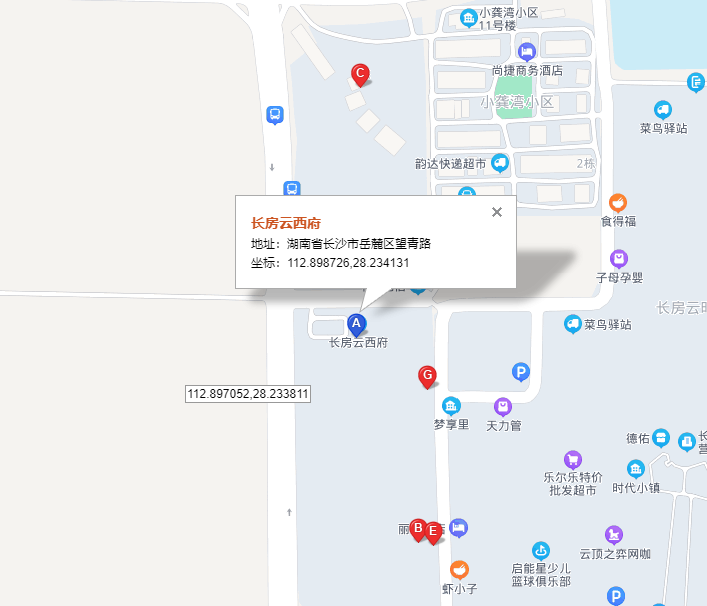The width and height of the screenshot is (707, 606).
Task: Select red map marker C
Action: coord(361,73)
